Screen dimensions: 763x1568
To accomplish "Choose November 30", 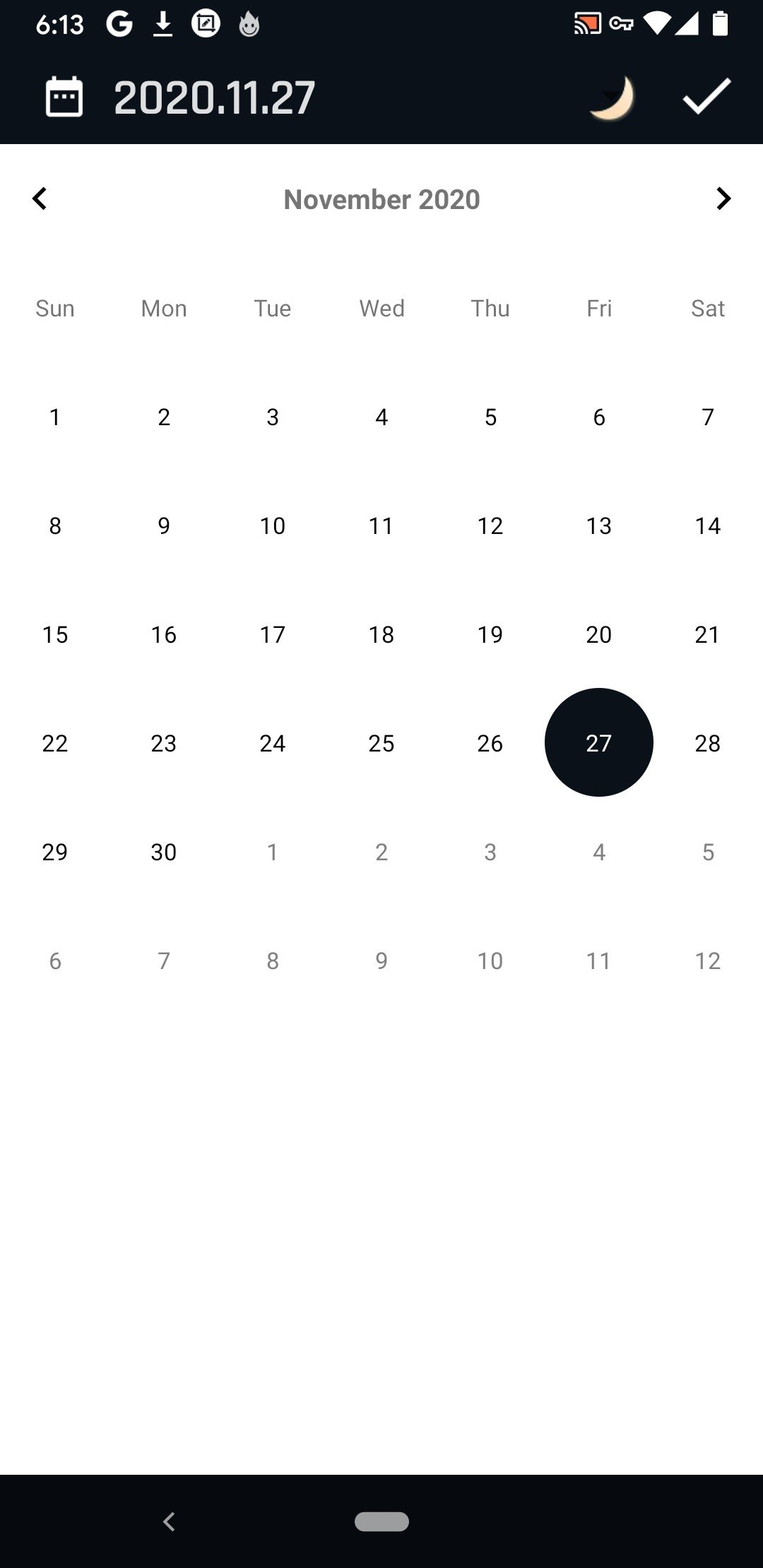I will [x=164, y=852].
